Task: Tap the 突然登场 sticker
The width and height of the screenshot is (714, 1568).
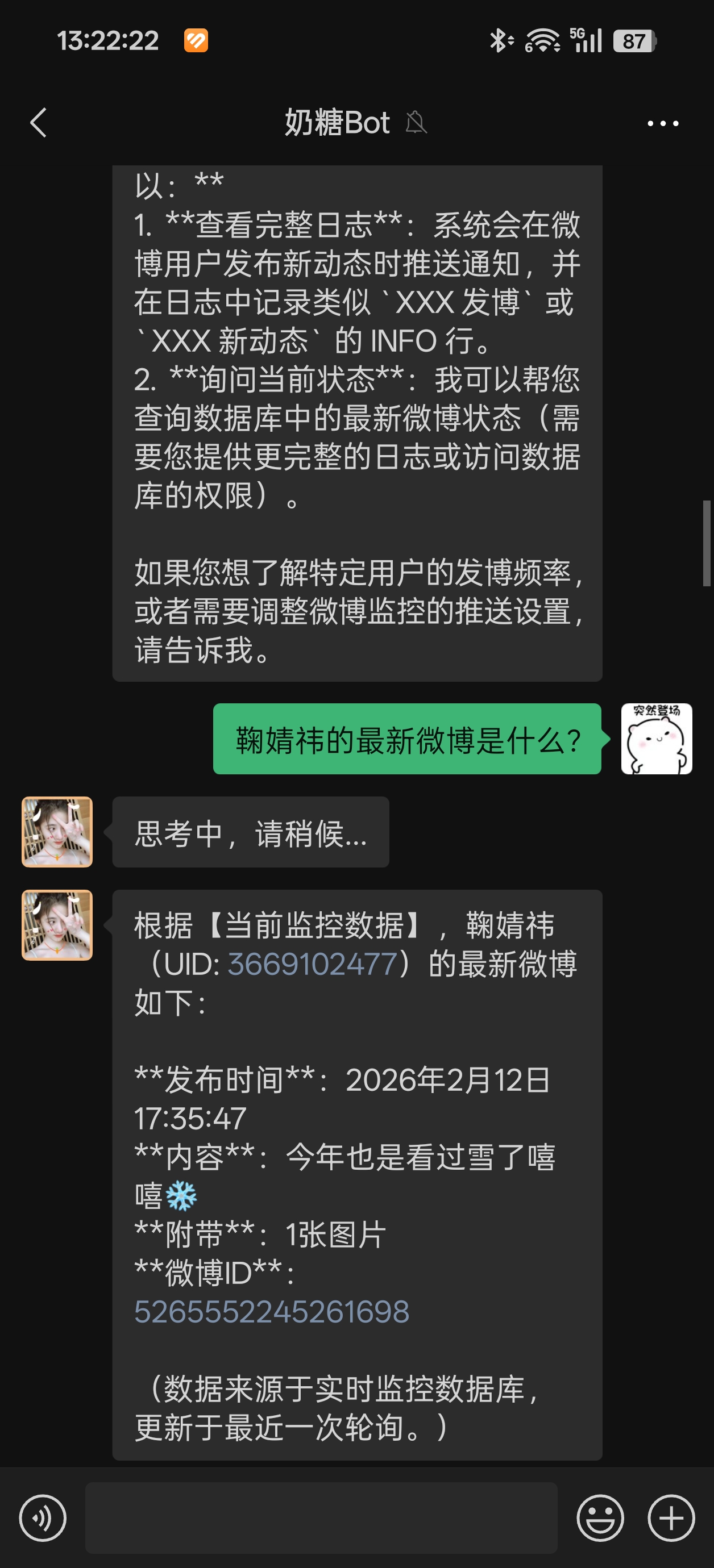Action: (657, 739)
